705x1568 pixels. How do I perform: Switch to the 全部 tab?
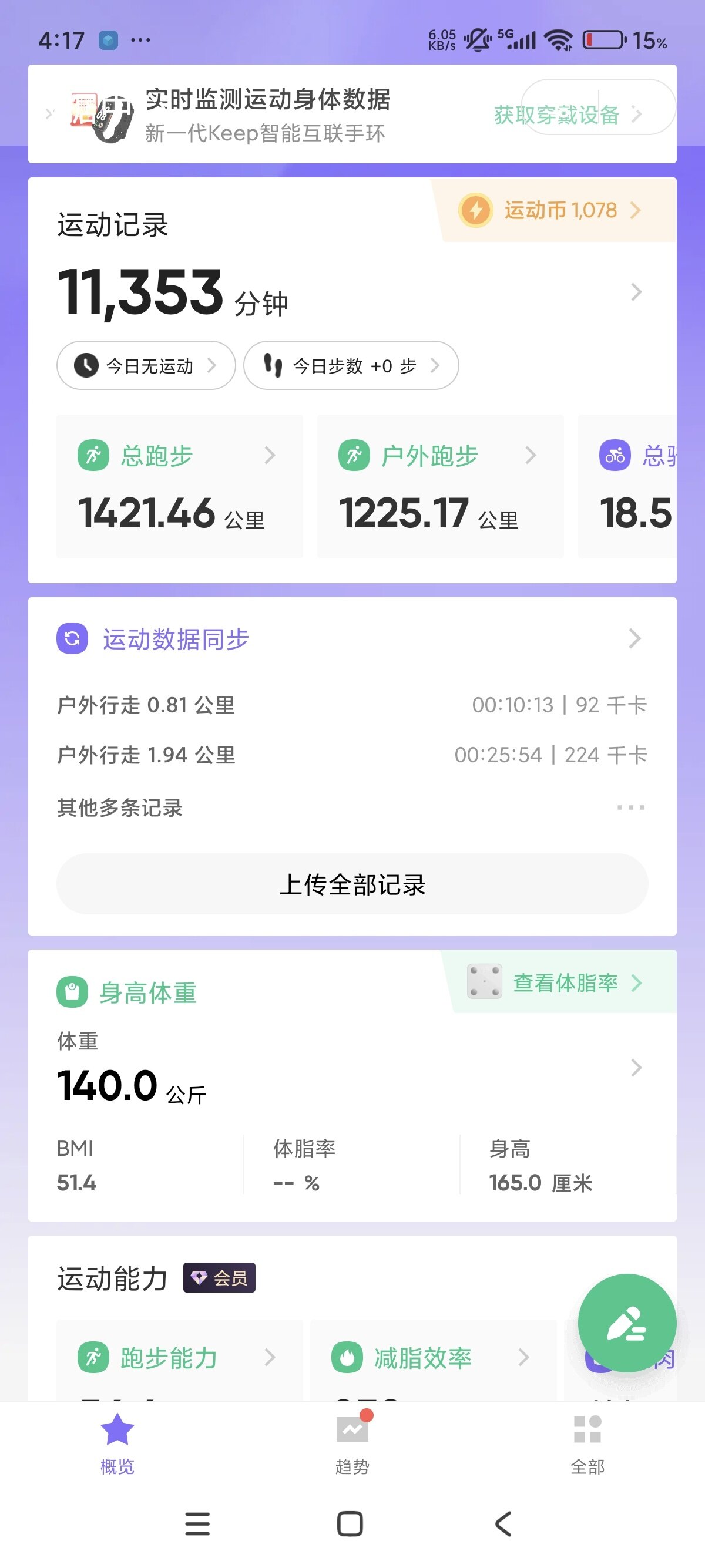587,1444
